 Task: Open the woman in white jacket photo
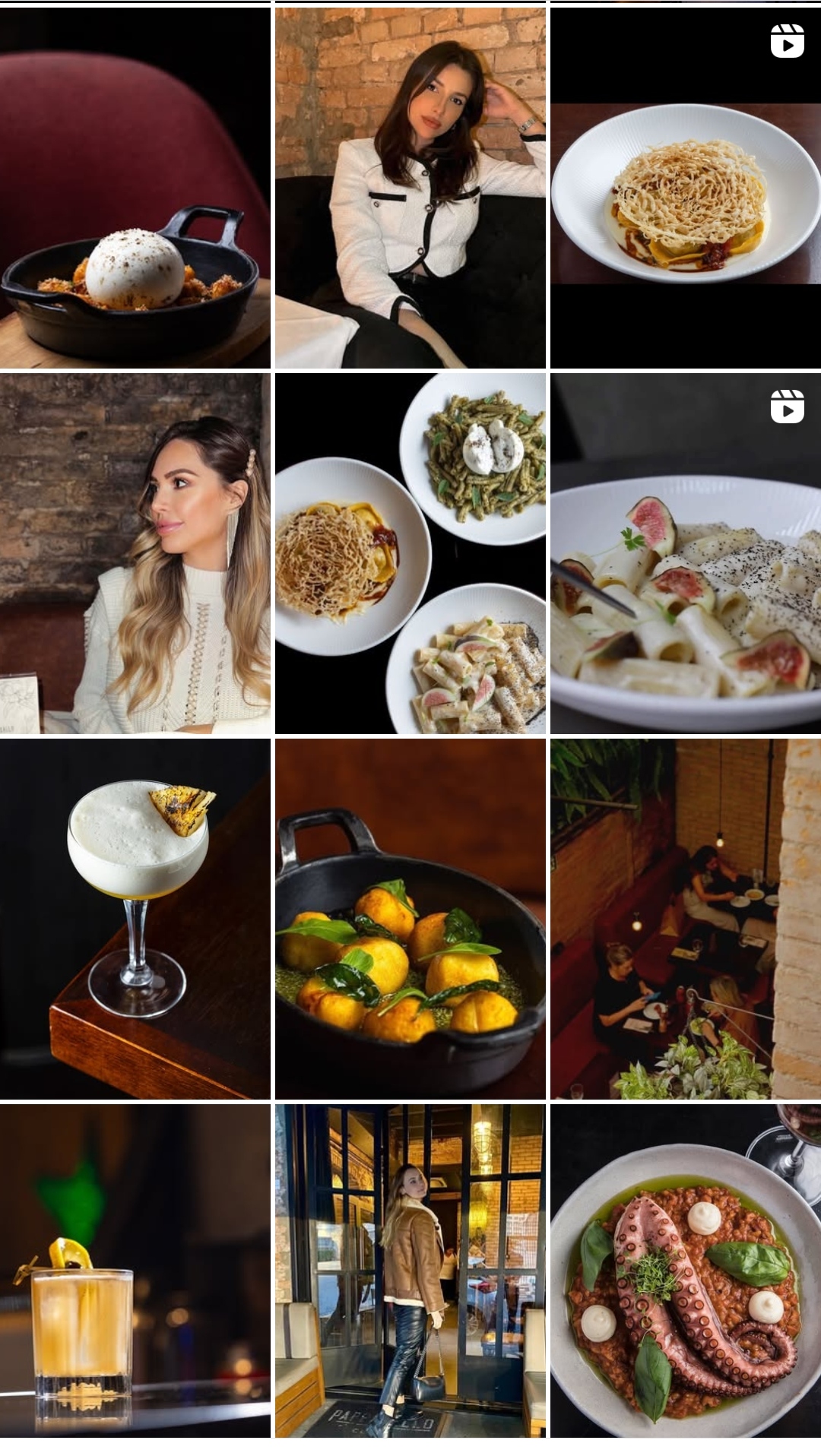click(410, 188)
